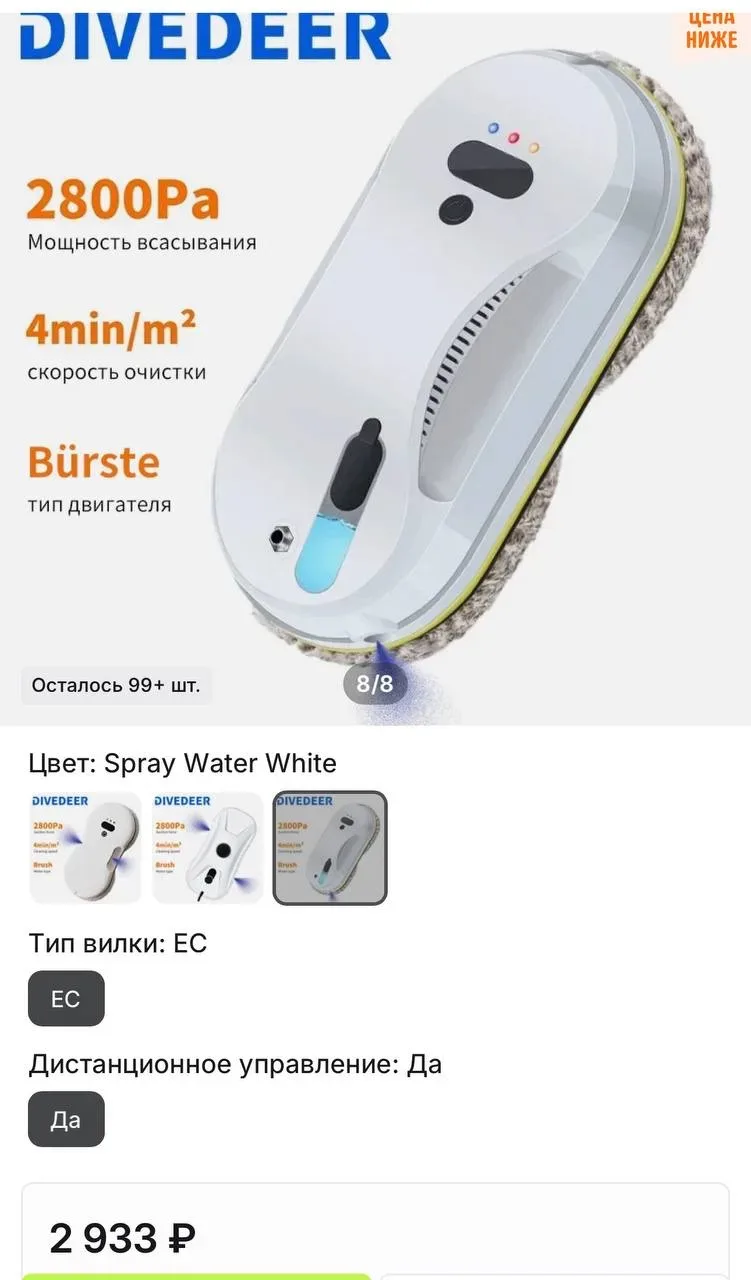Pick the all-white color variant with red dot

tap(85, 847)
